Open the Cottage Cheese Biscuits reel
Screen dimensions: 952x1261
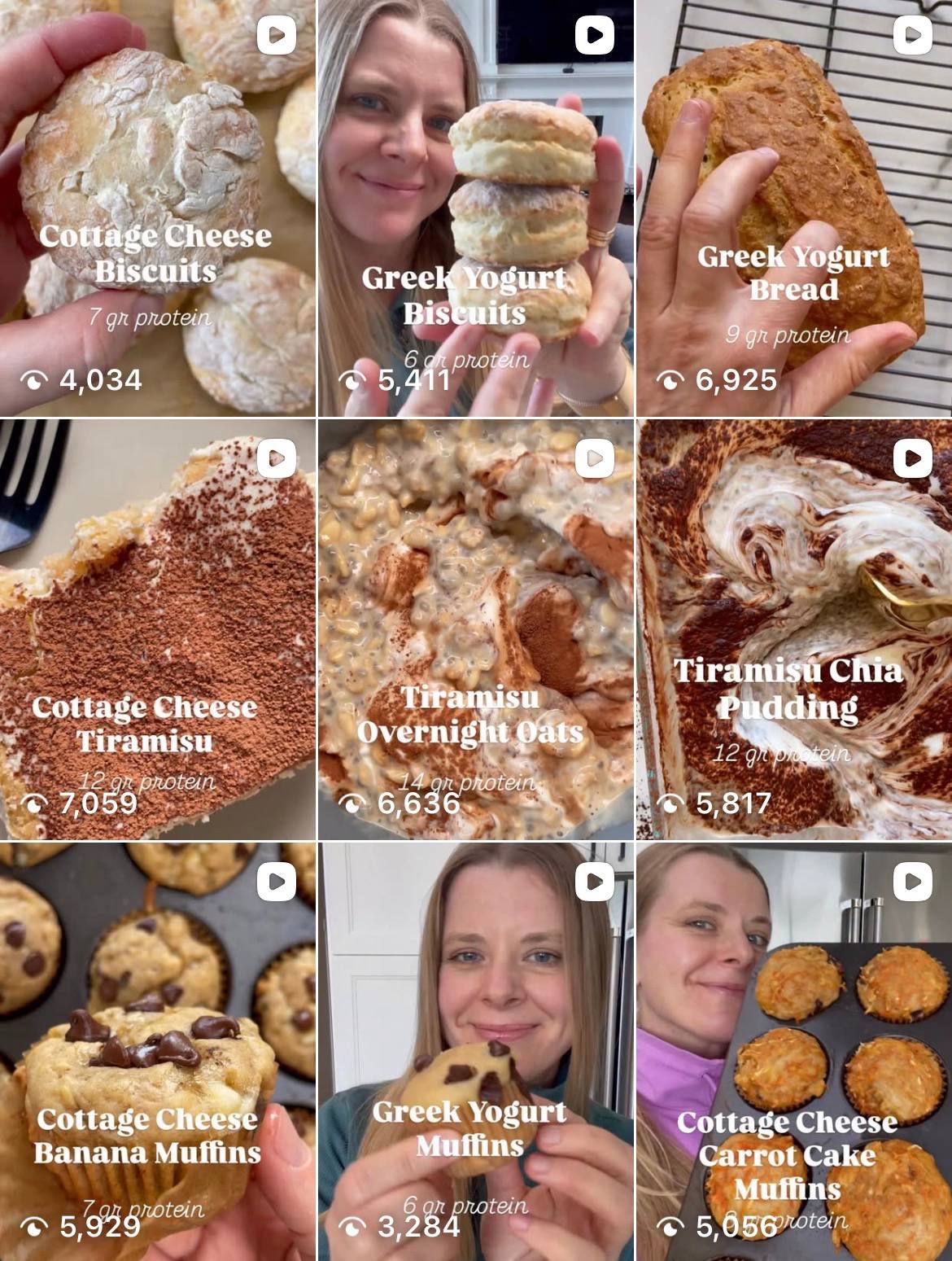(x=157, y=208)
